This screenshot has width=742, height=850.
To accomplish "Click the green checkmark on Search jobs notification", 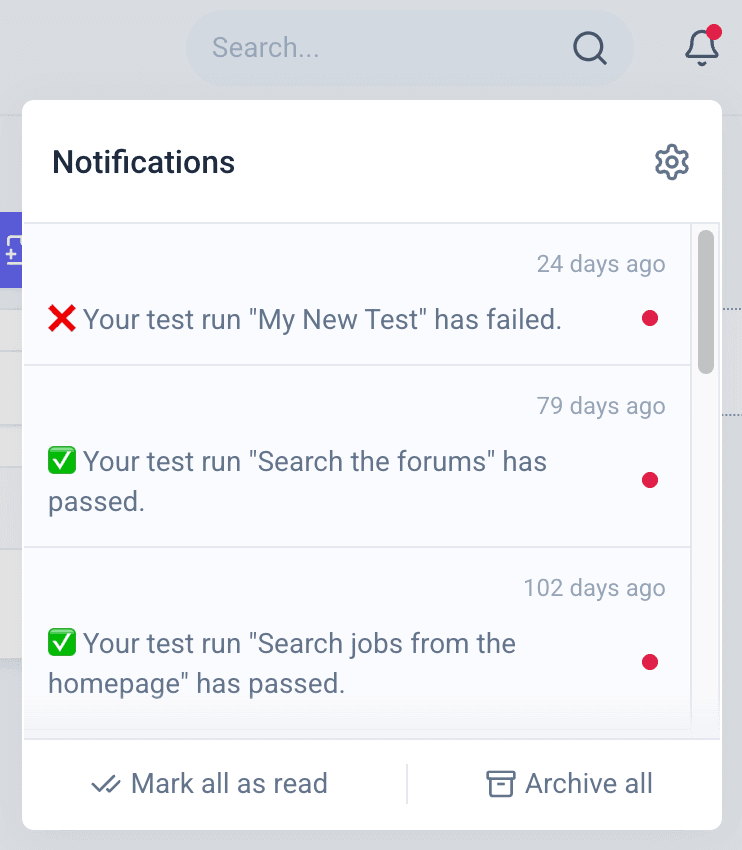I will (x=62, y=642).
